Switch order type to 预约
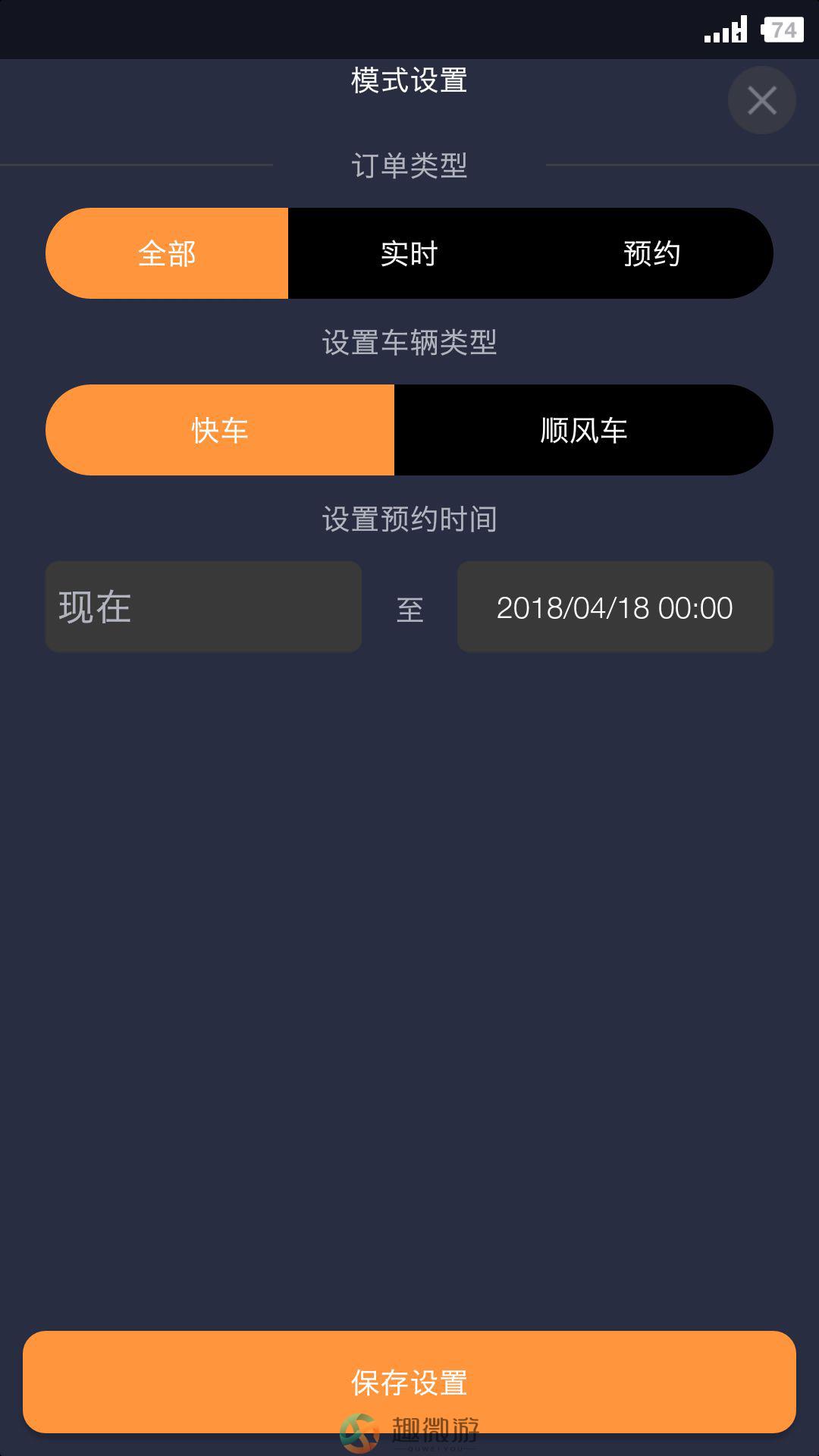Image resolution: width=819 pixels, height=1456 pixels. coord(652,253)
